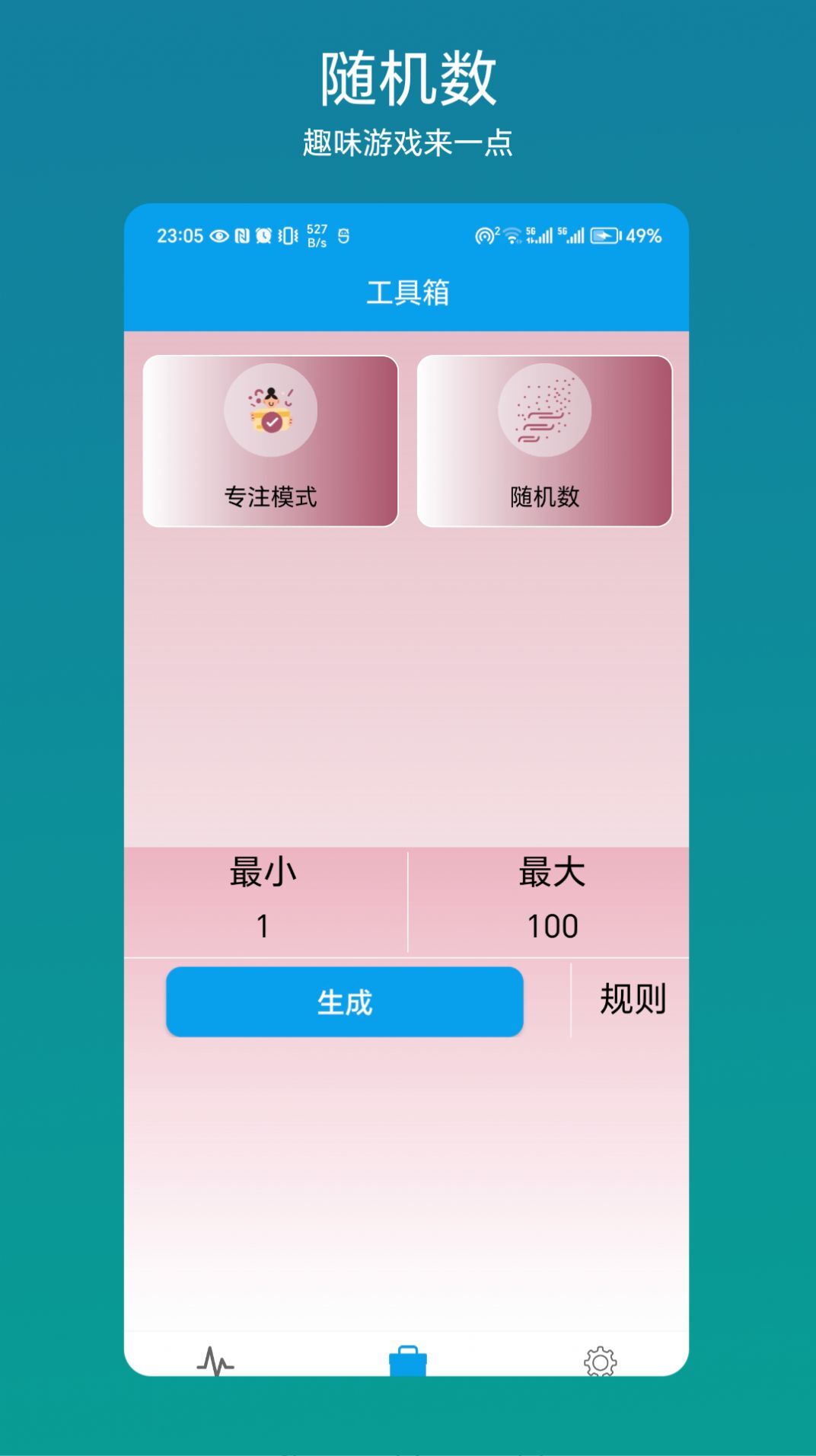Tap the 专注模式 check-badge icon

pos(270,410)
